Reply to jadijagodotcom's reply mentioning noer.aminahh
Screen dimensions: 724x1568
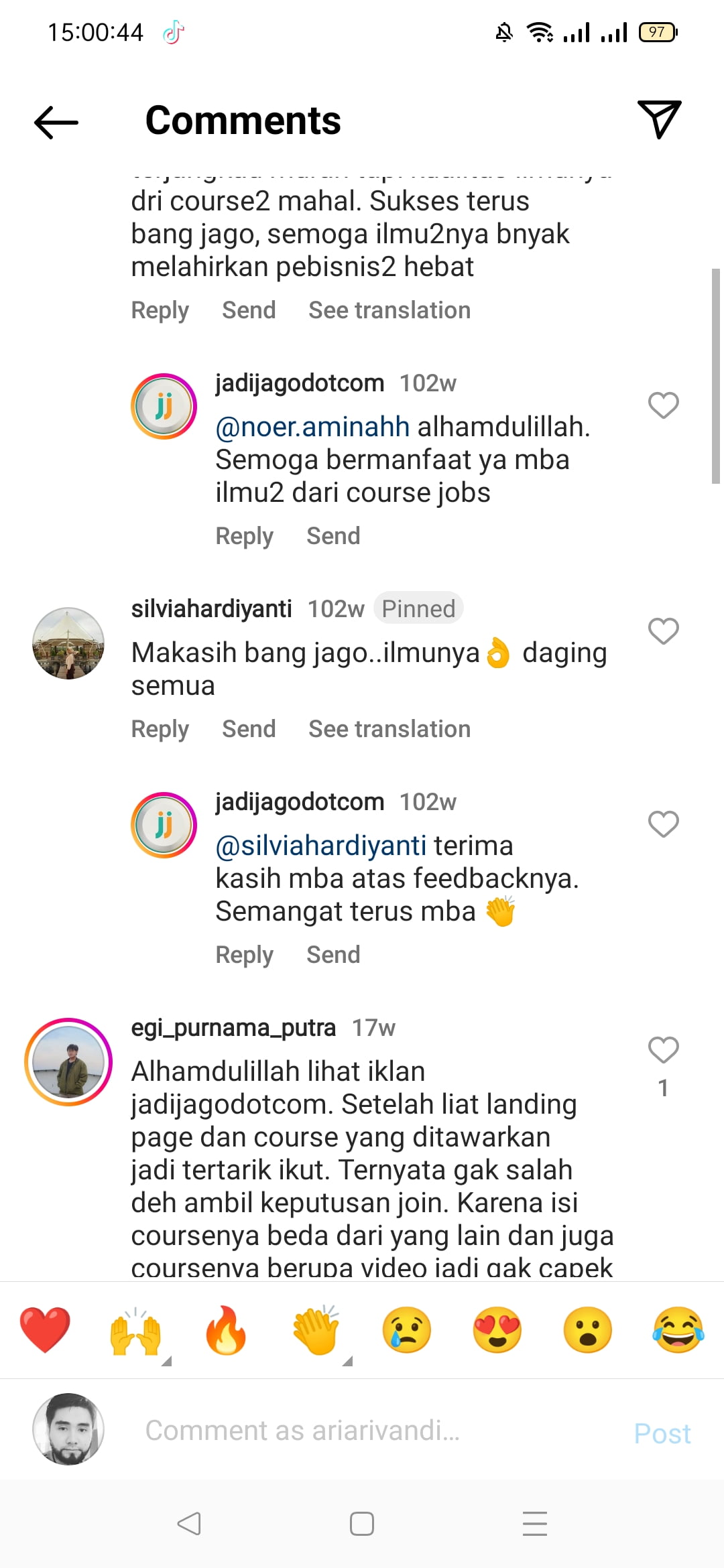coord(244,536)
